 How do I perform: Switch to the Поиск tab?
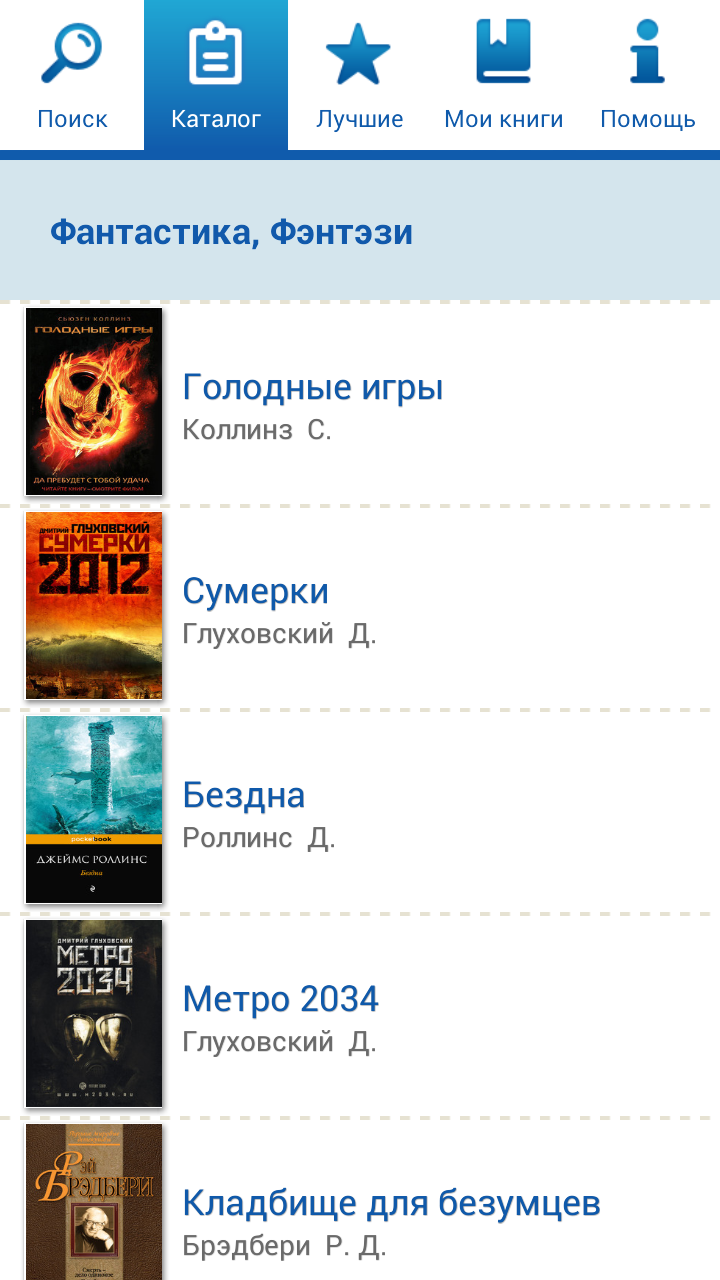click(x=72, y=75)
